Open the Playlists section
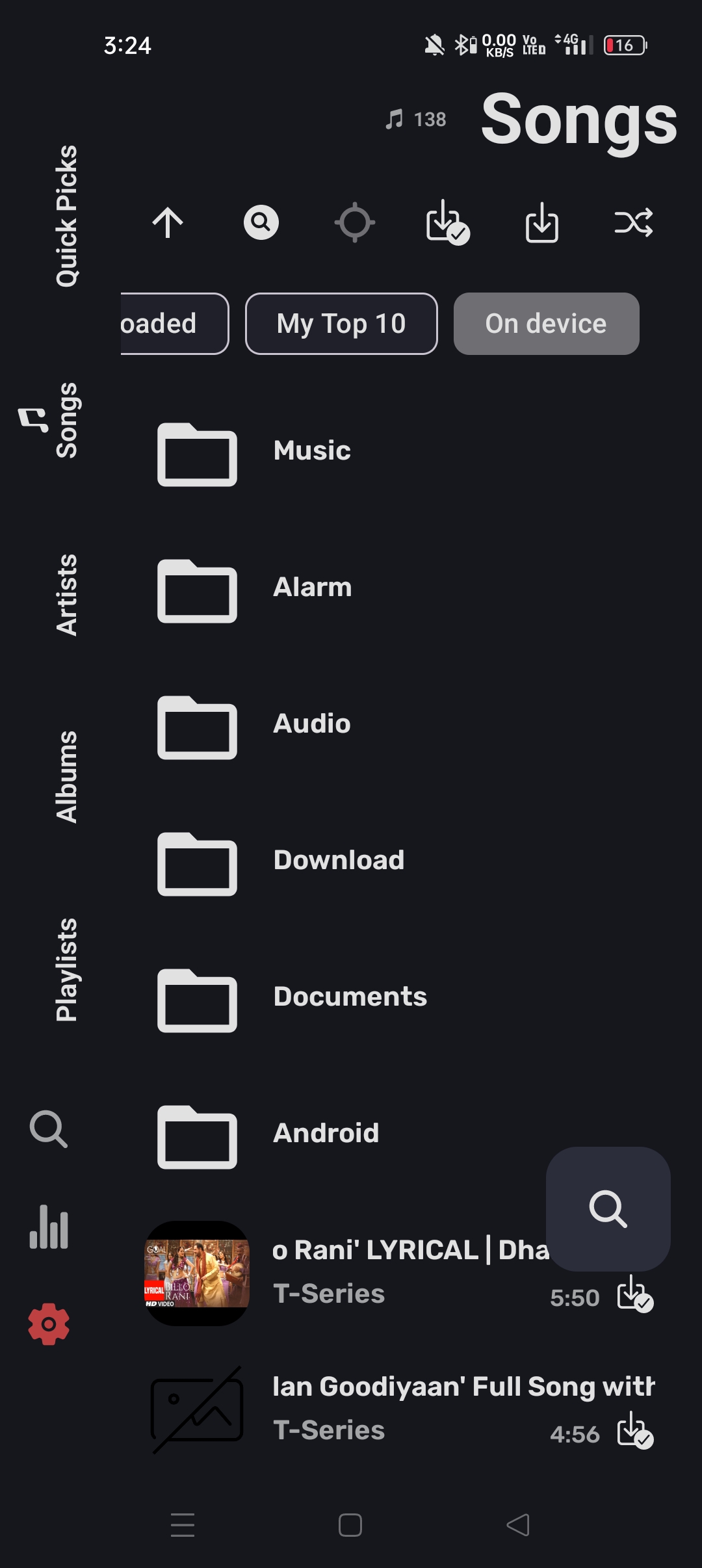702x1568 pixels. (x=67, y=969)
